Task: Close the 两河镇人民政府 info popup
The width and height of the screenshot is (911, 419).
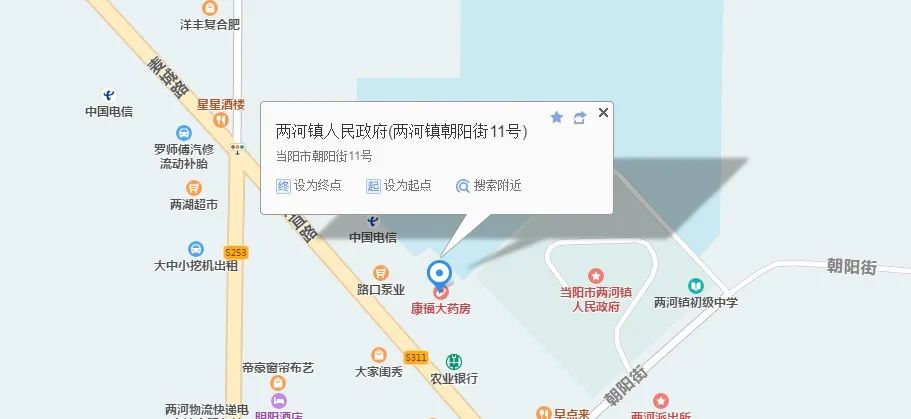Action: click(603, 113)
